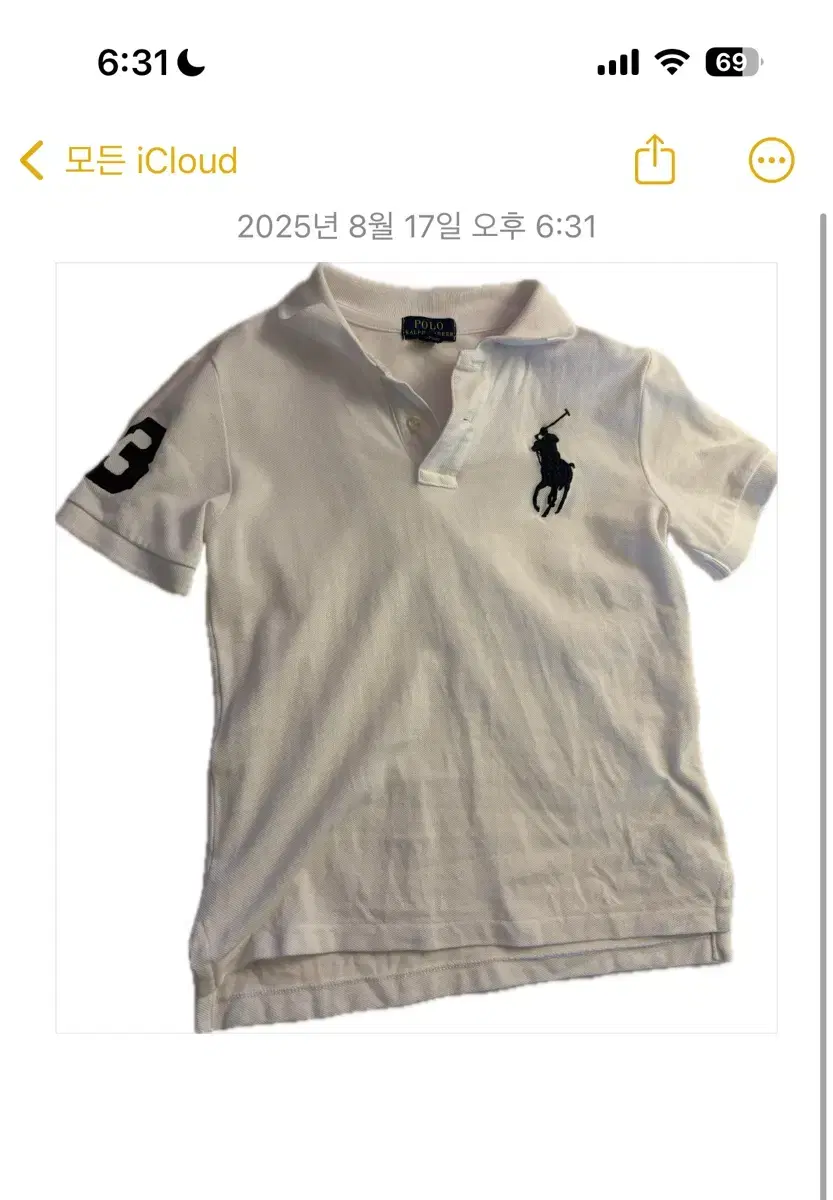Image resolution: width=833 pixels, height=1200 pixels.
Task: Tap the Wi-Fi status indicator
Action: pyautogui.click(x=671, y=62)
